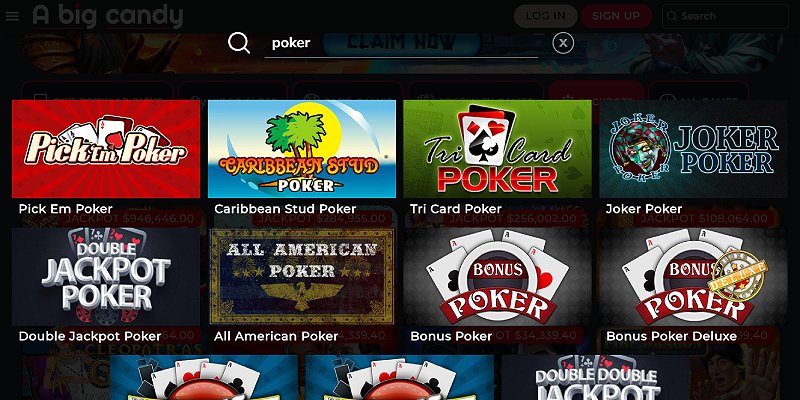Screen dimensions: 800x400
Task: Launch the Tri Card Poker game
Action: 497,149
